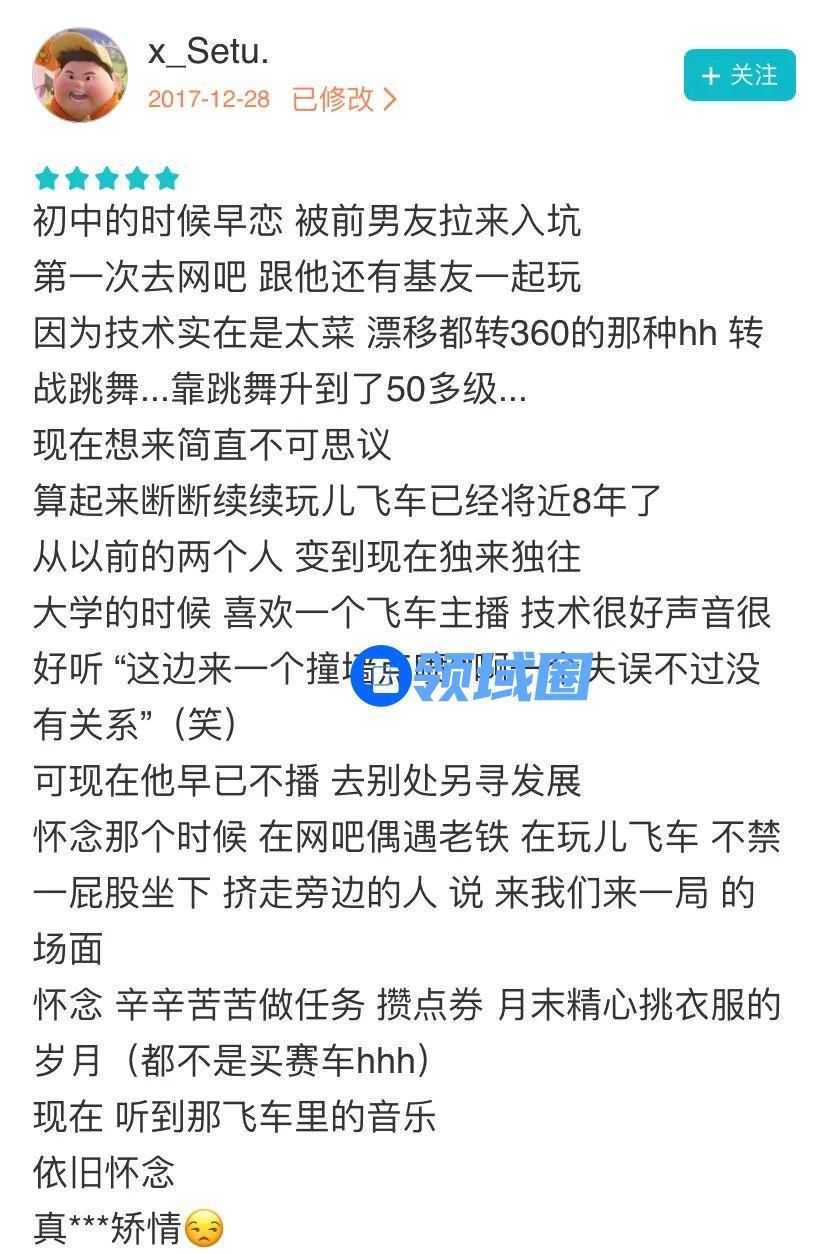
Task: View the review's edit history via 已修改
Action: [344, 99]
